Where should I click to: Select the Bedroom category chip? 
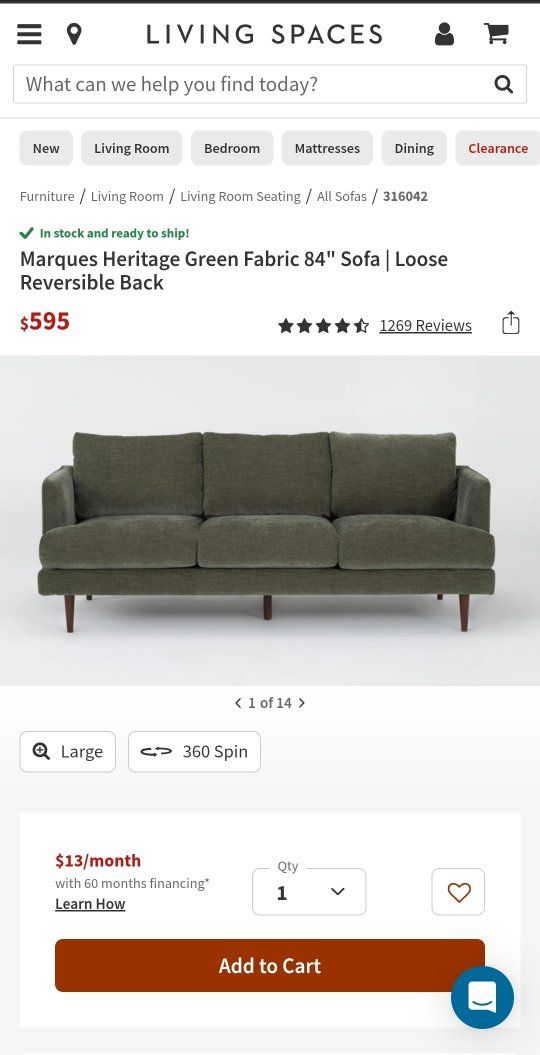pos(232,148)
